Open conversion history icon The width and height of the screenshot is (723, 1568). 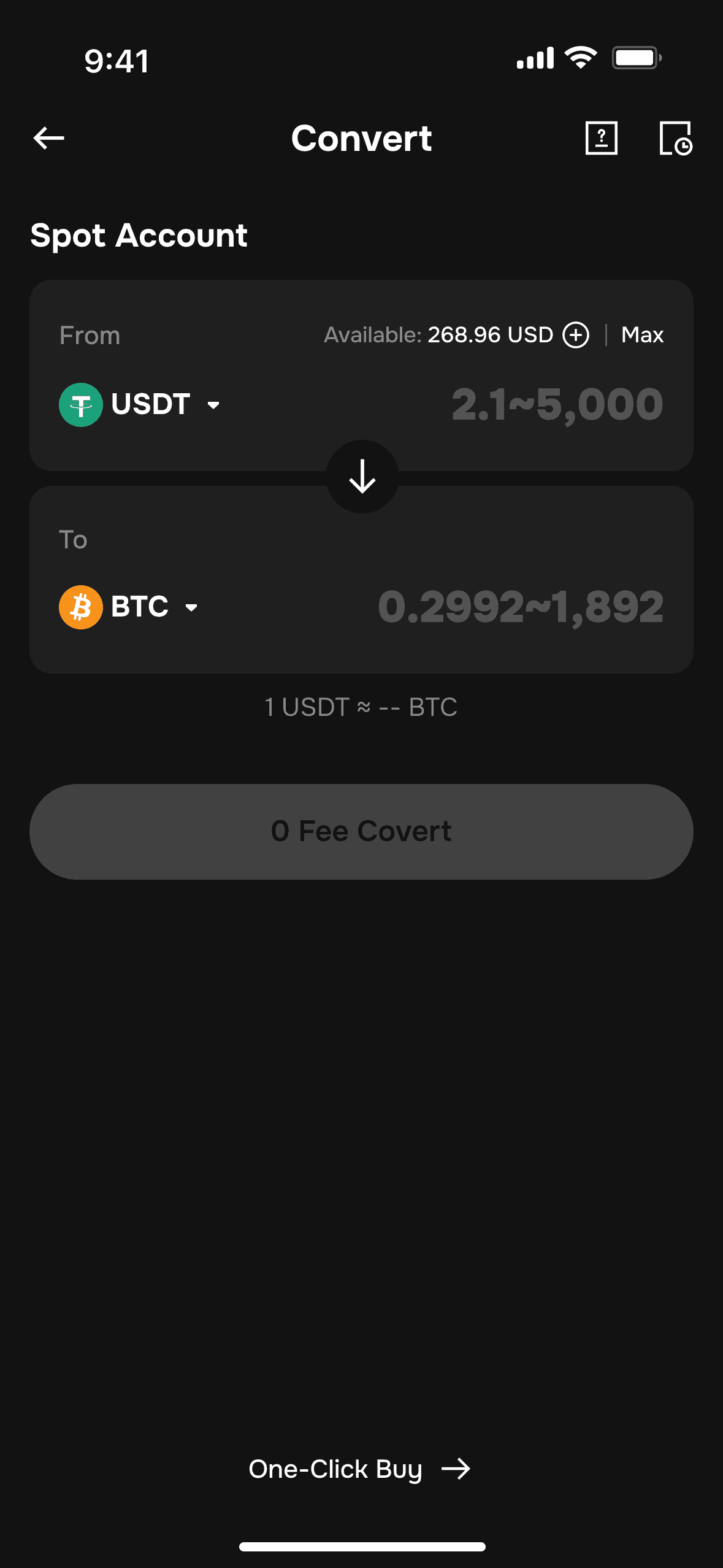[x=675, y=138]
